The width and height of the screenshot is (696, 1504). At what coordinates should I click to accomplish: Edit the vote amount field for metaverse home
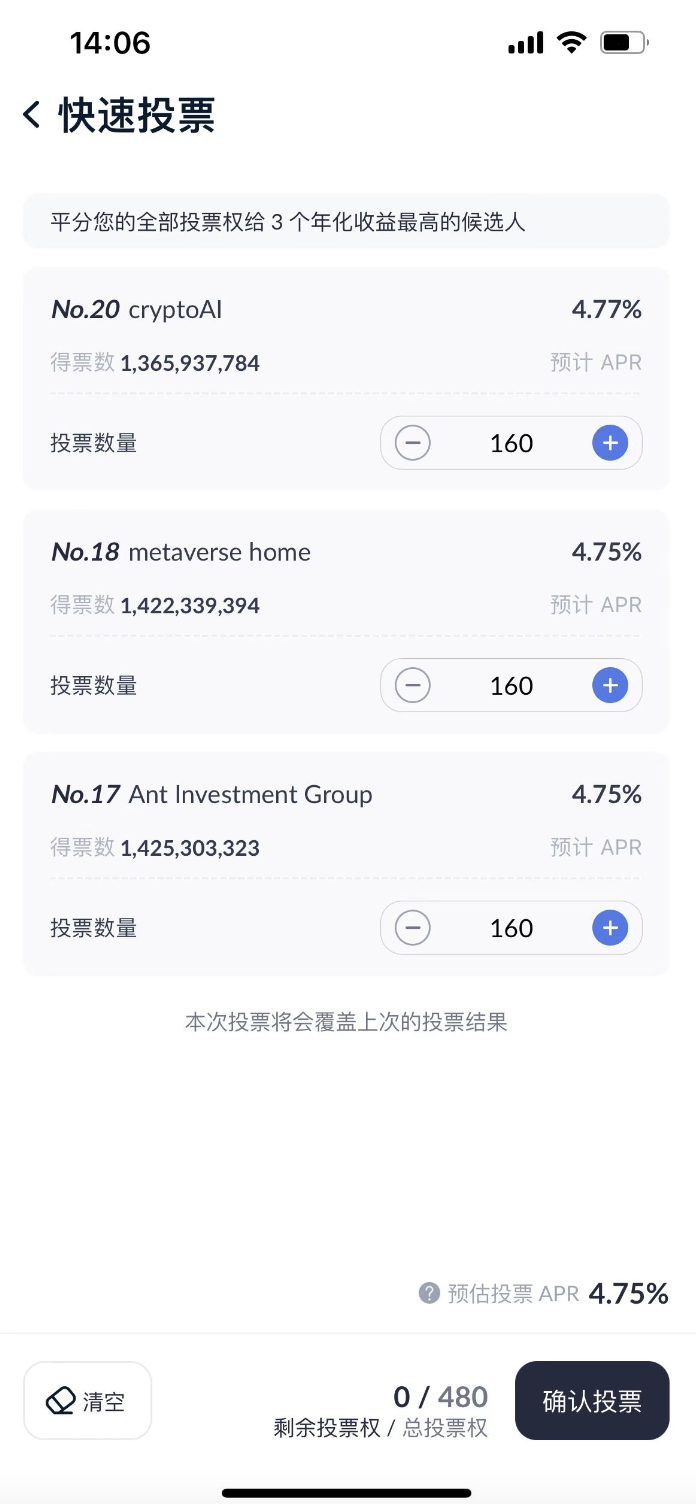click(511, 685)
